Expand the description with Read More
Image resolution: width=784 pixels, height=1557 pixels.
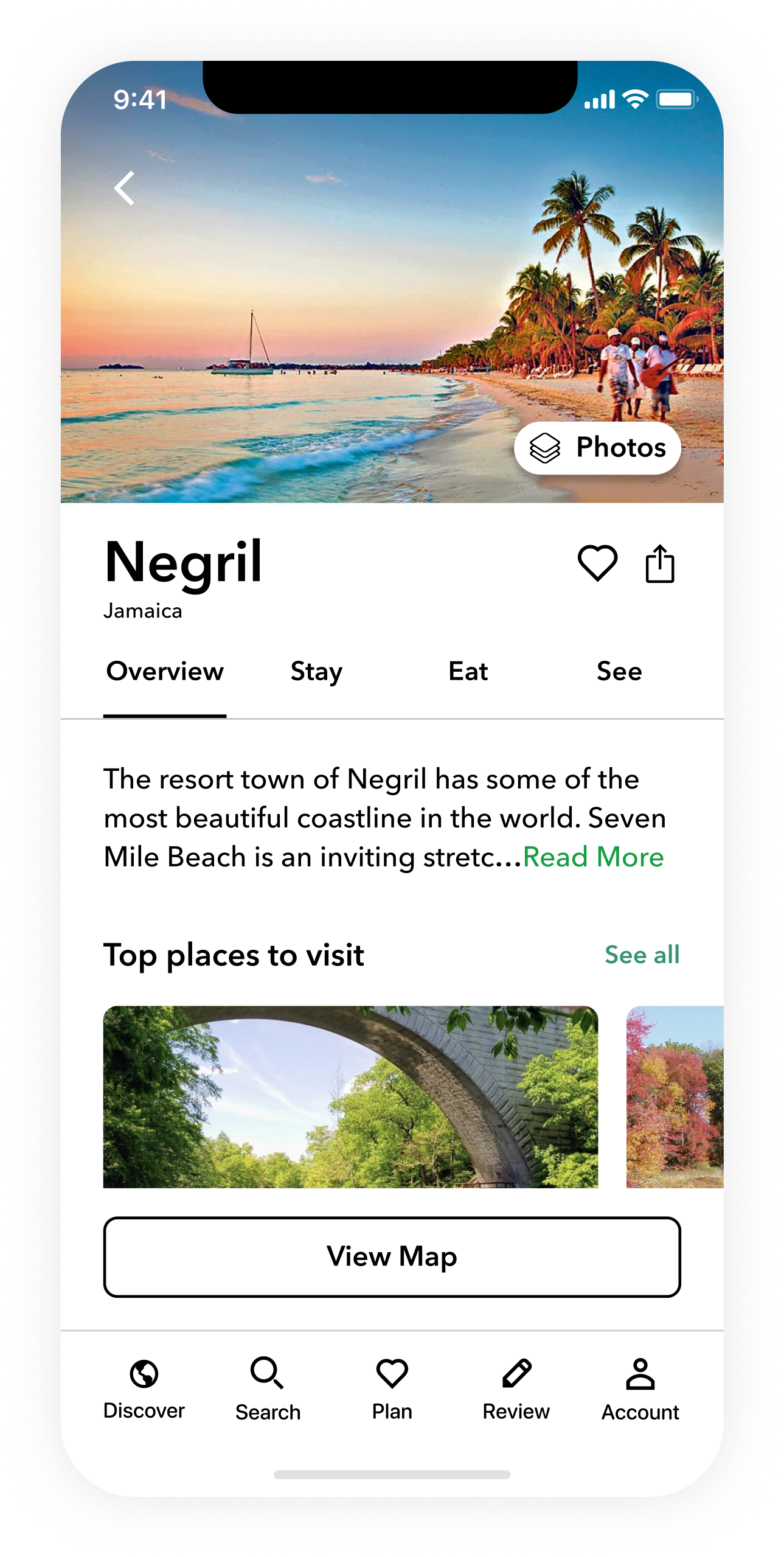[x=593, y=857]
